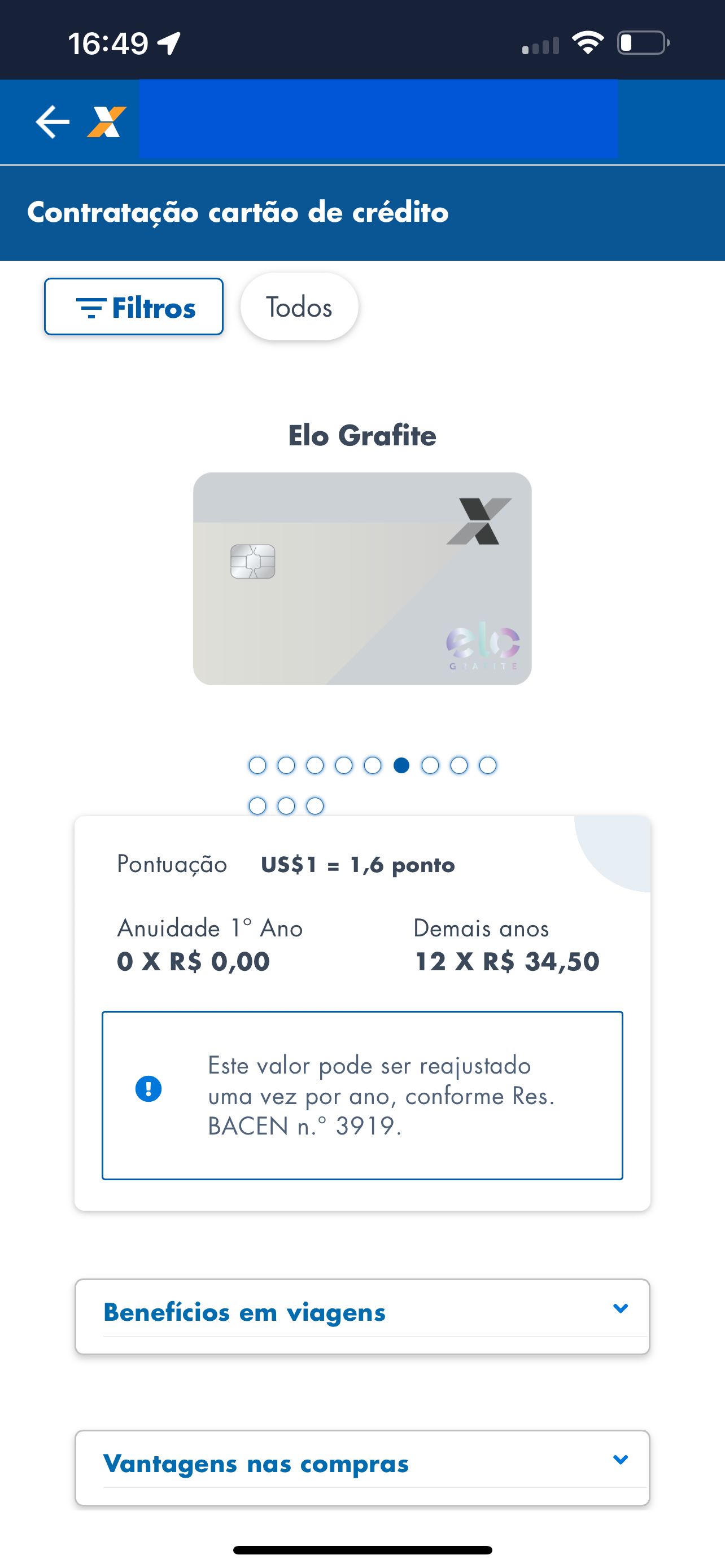Expand Vantagens nas compras section
Screen dimensions: 725x1568
click(362, 1464)
